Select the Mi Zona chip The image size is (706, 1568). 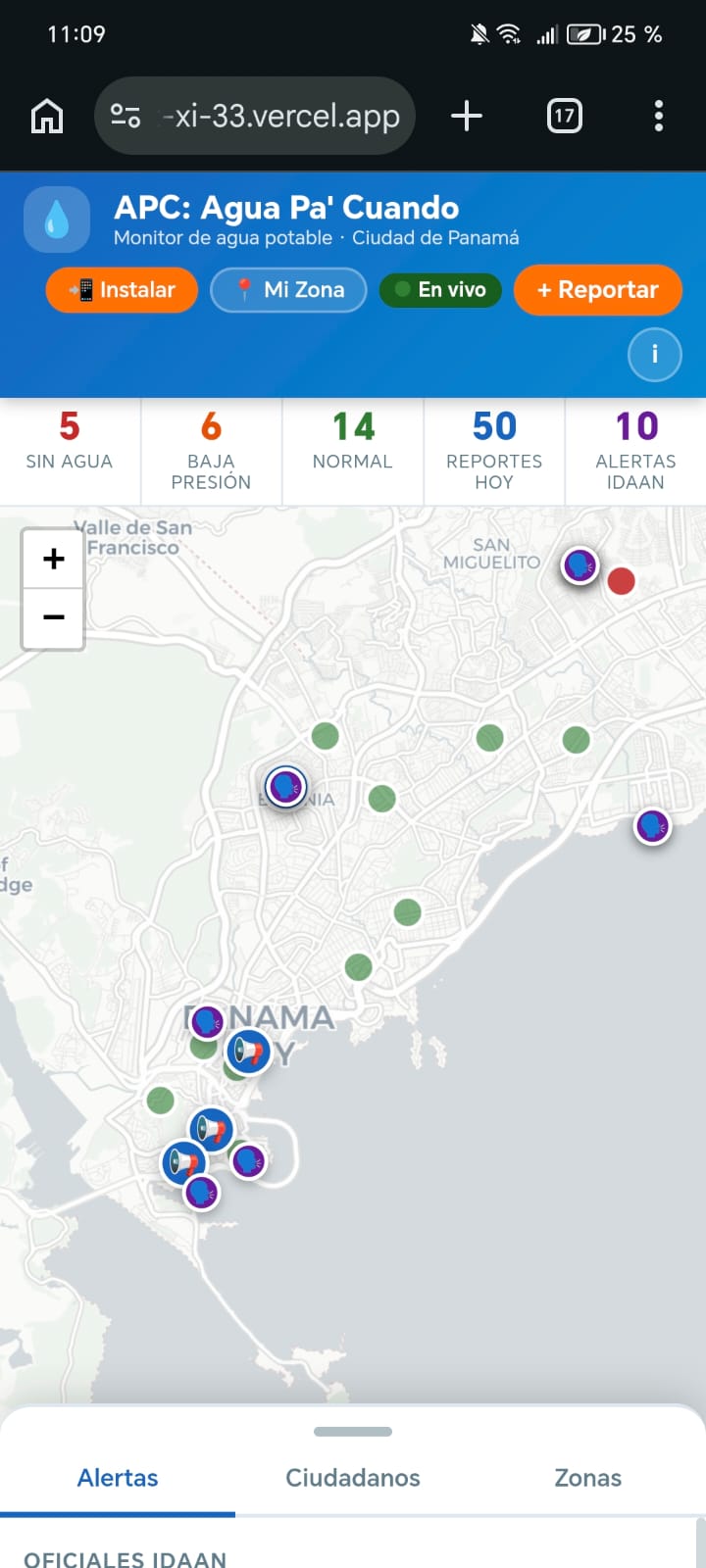point(288,290)
